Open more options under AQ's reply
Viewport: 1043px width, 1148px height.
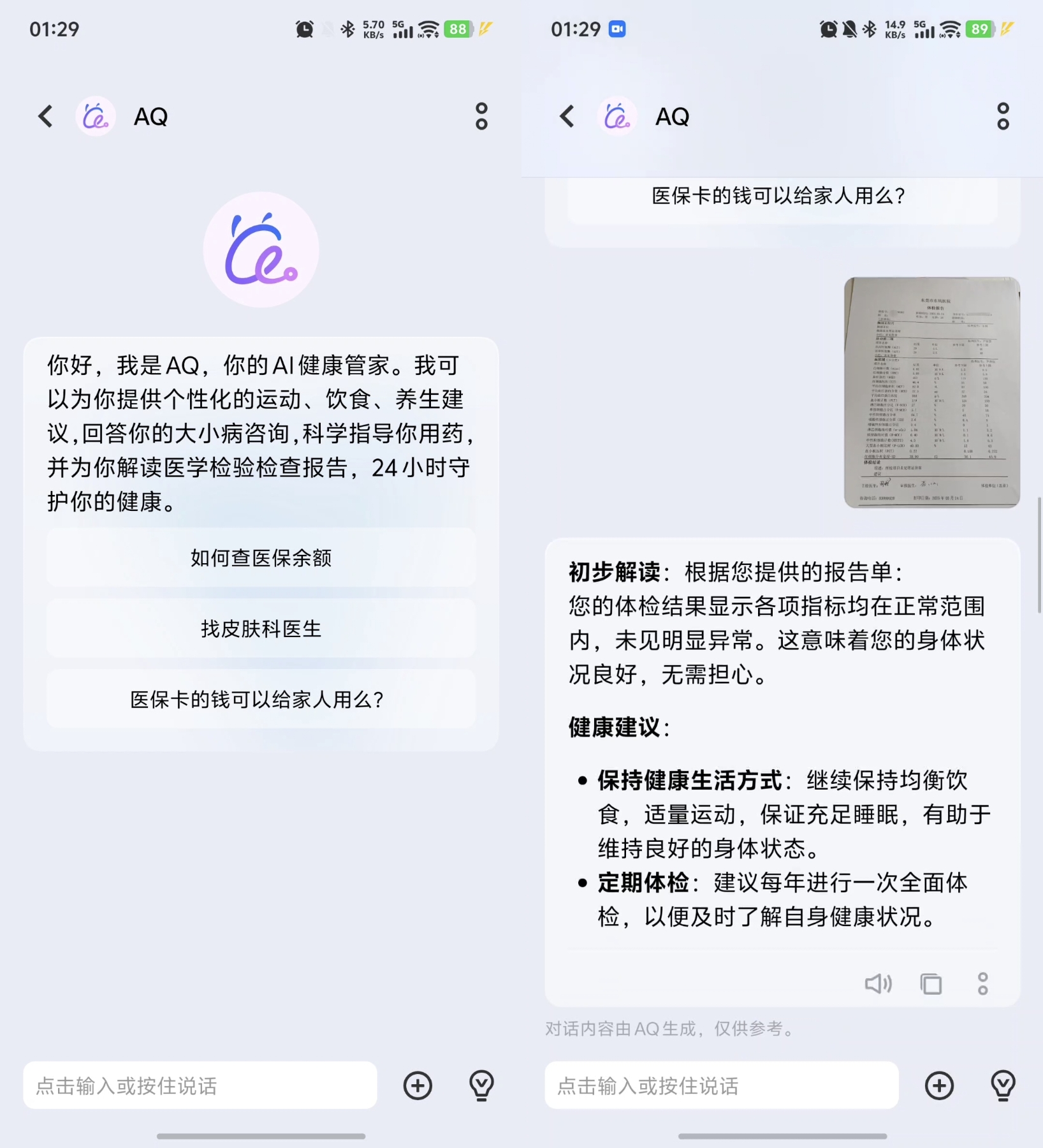point(982,983)
